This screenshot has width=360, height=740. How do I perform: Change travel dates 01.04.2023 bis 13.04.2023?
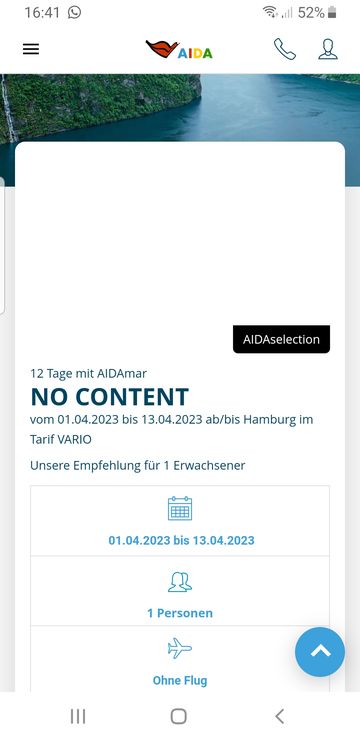pyautogui.click(x=180, y=521)
